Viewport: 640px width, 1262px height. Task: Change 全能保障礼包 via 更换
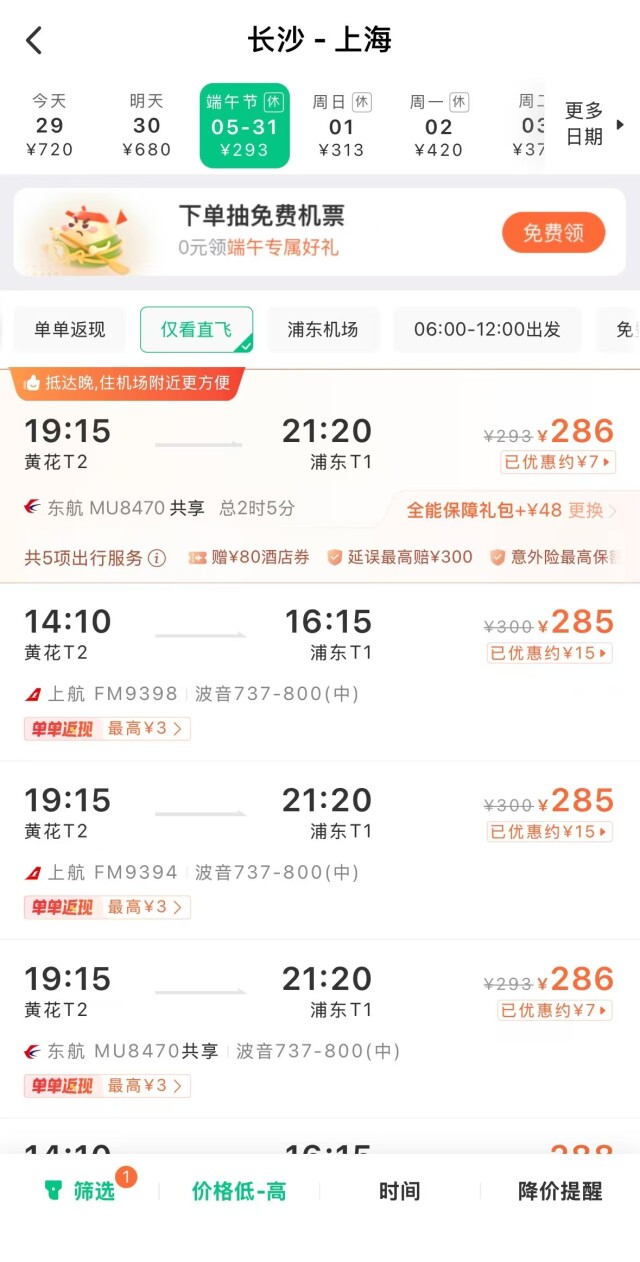[x=592, y=510]
